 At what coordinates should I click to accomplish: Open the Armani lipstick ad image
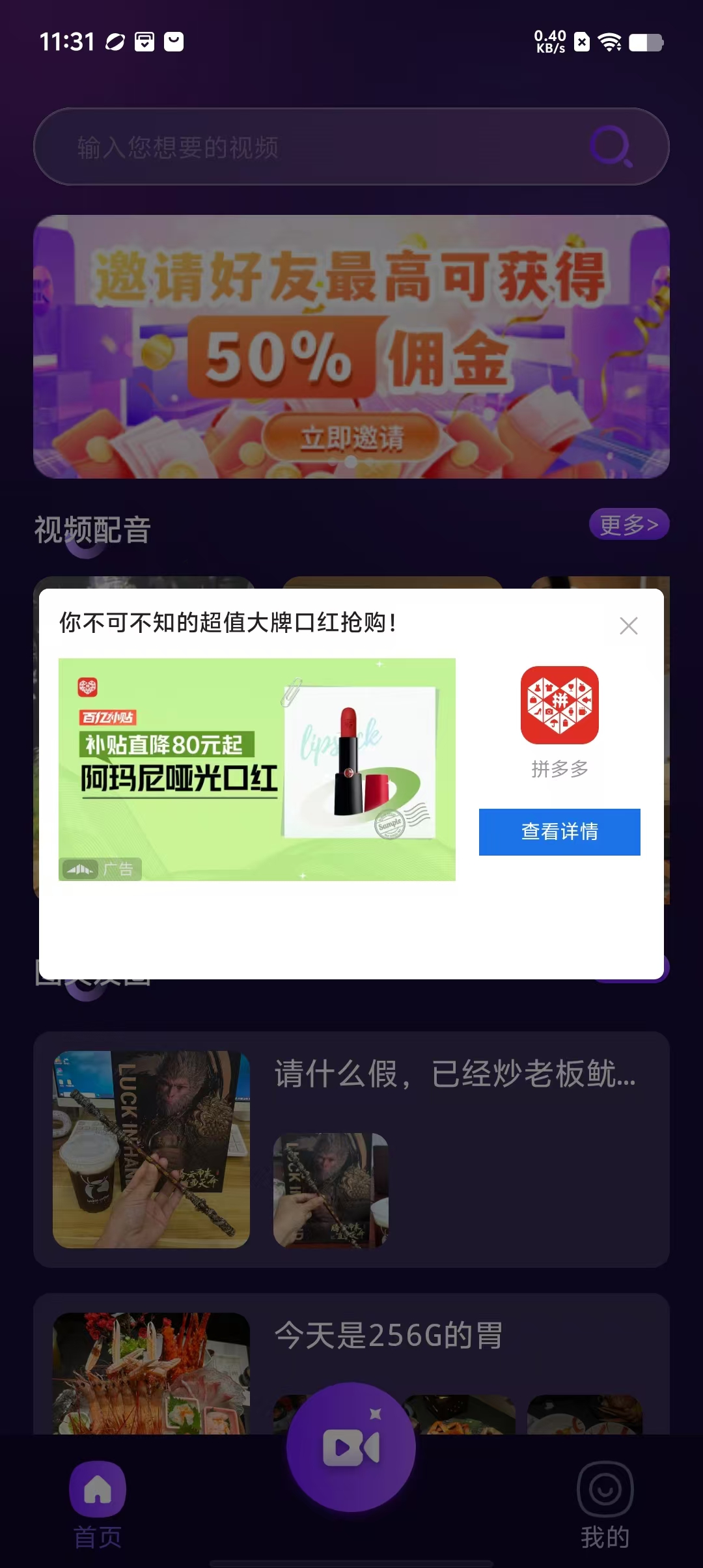[256, 769]
